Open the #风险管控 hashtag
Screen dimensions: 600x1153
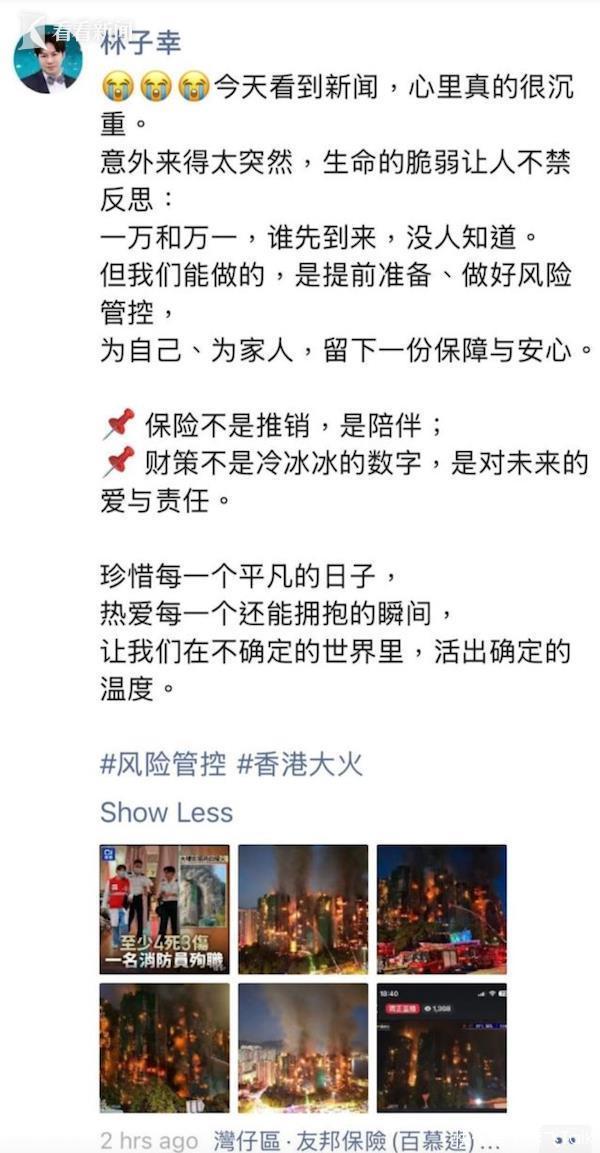tap(162, 765)
